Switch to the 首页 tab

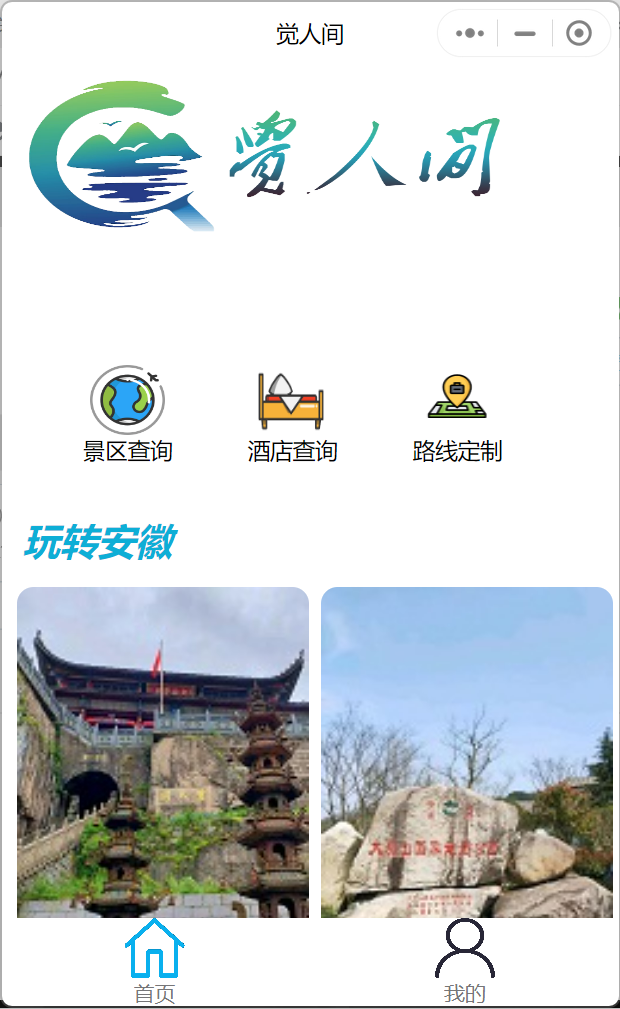point(154,962)
